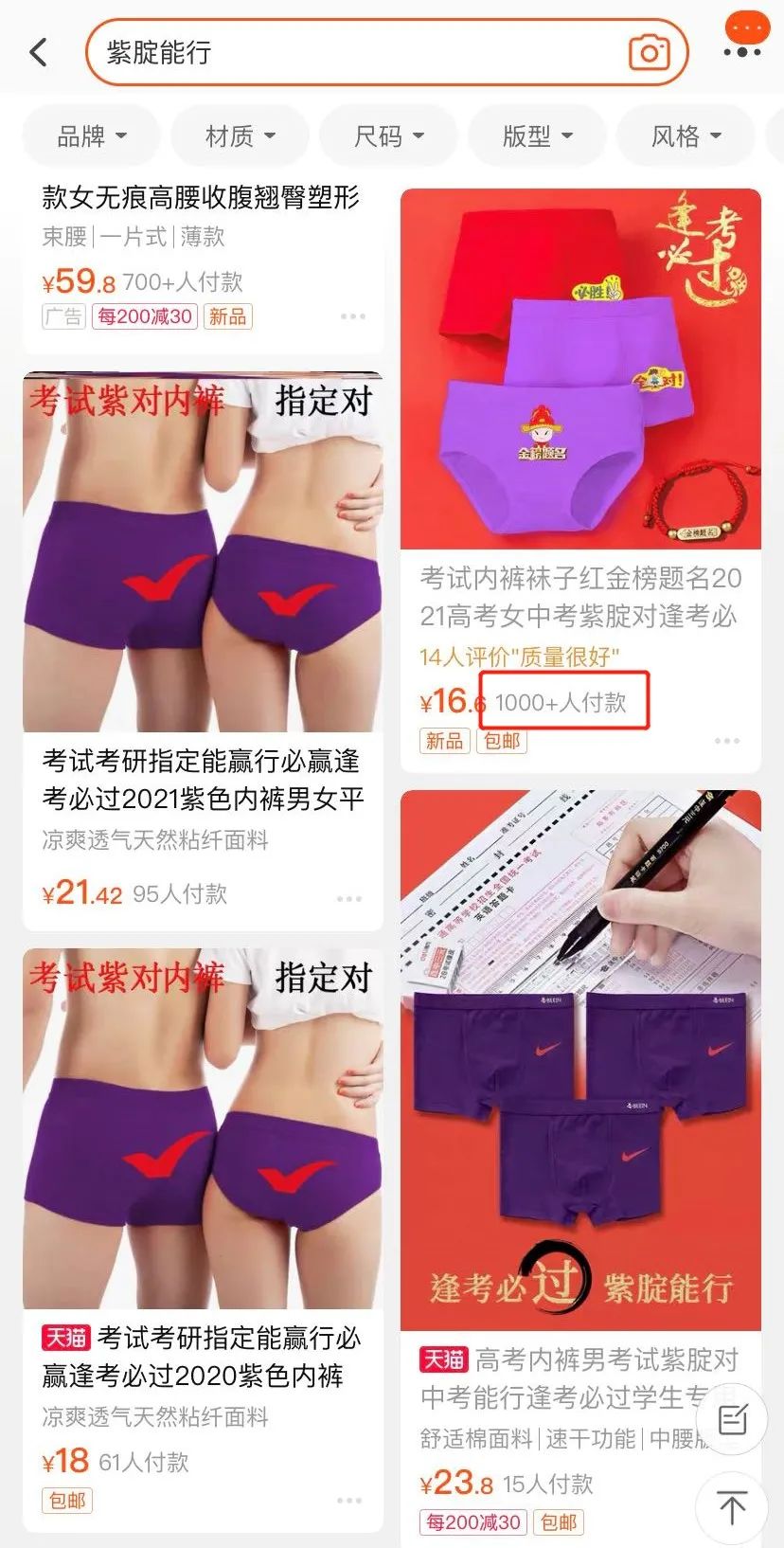Screen dimensions: 784x1548
Task: Open more options for the ¥21.42 item
Action: click(x=349, y=898)
